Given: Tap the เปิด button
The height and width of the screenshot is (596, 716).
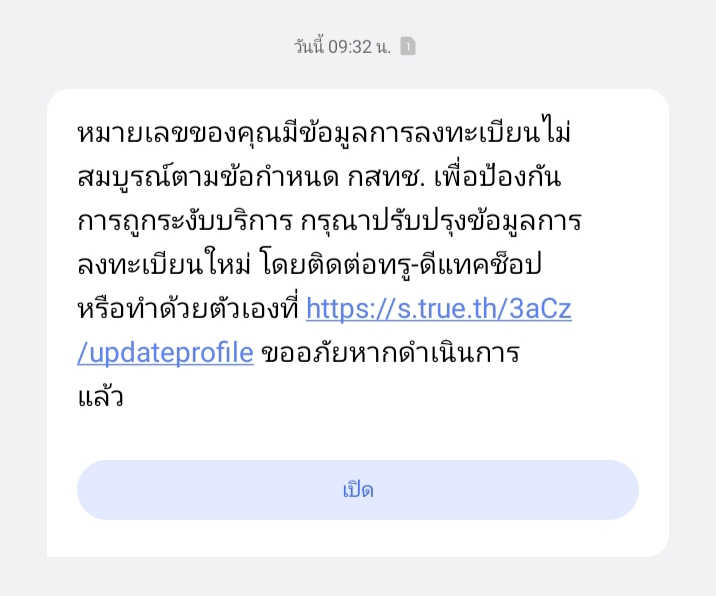Looking at the screenshot, I should [358, 490].
